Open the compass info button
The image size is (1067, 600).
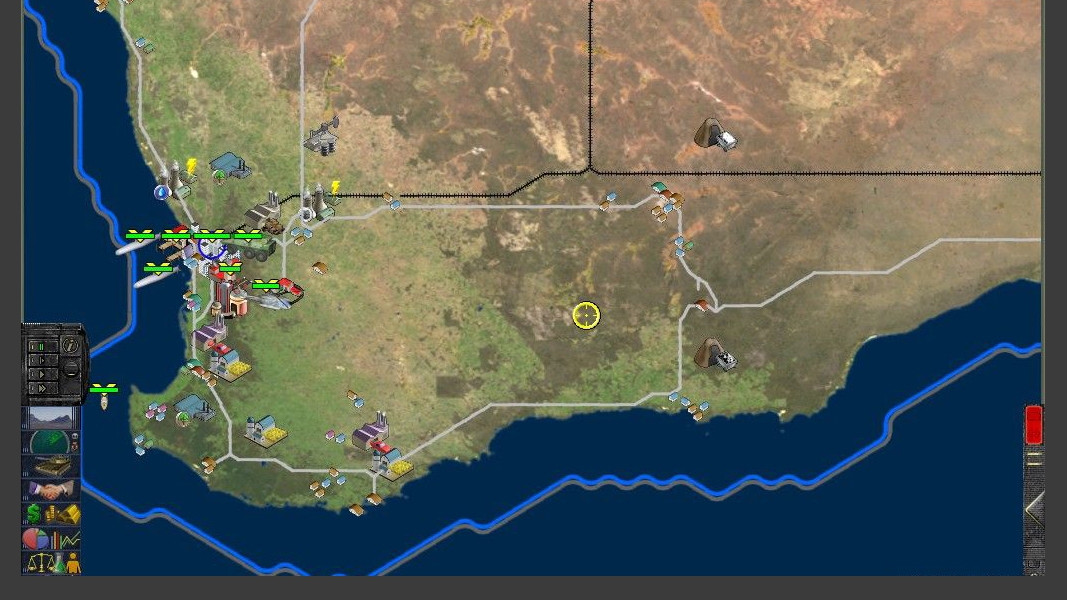[70, 345]
